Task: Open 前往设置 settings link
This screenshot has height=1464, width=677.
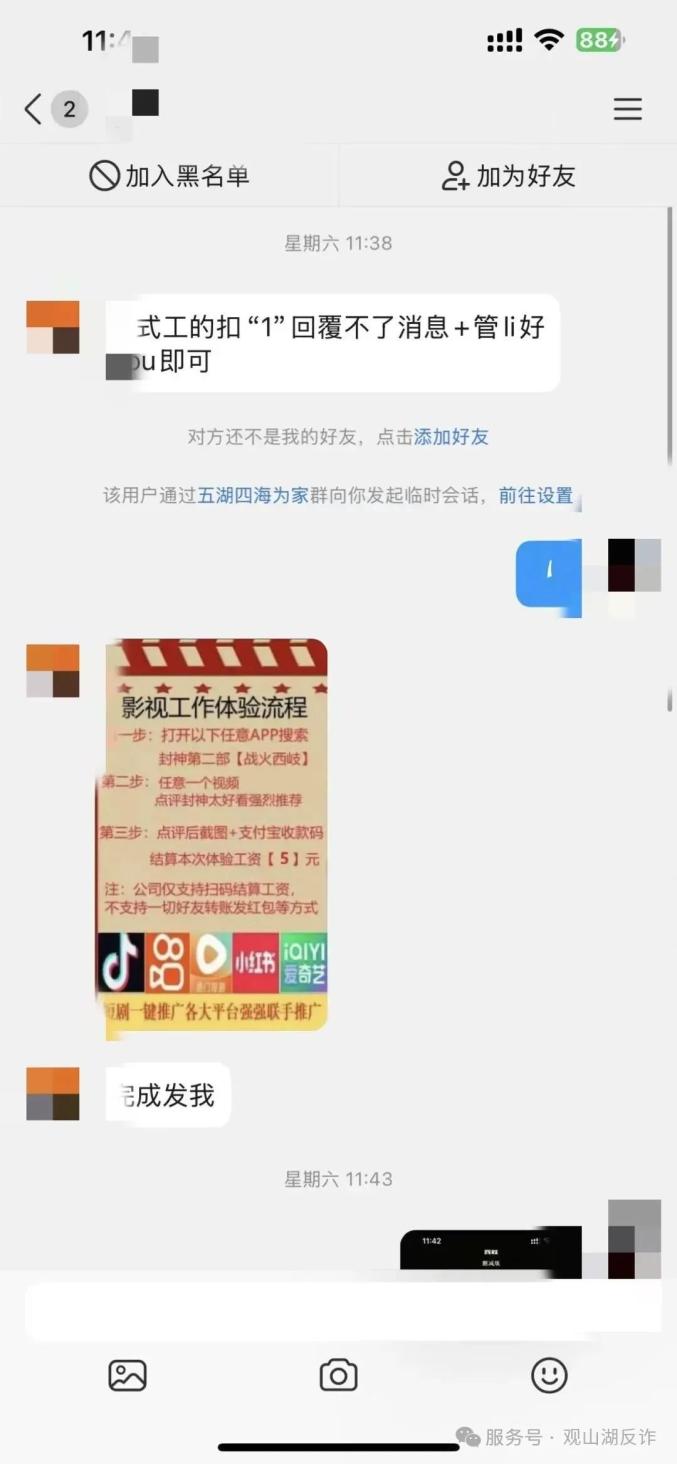Action: 536,496
